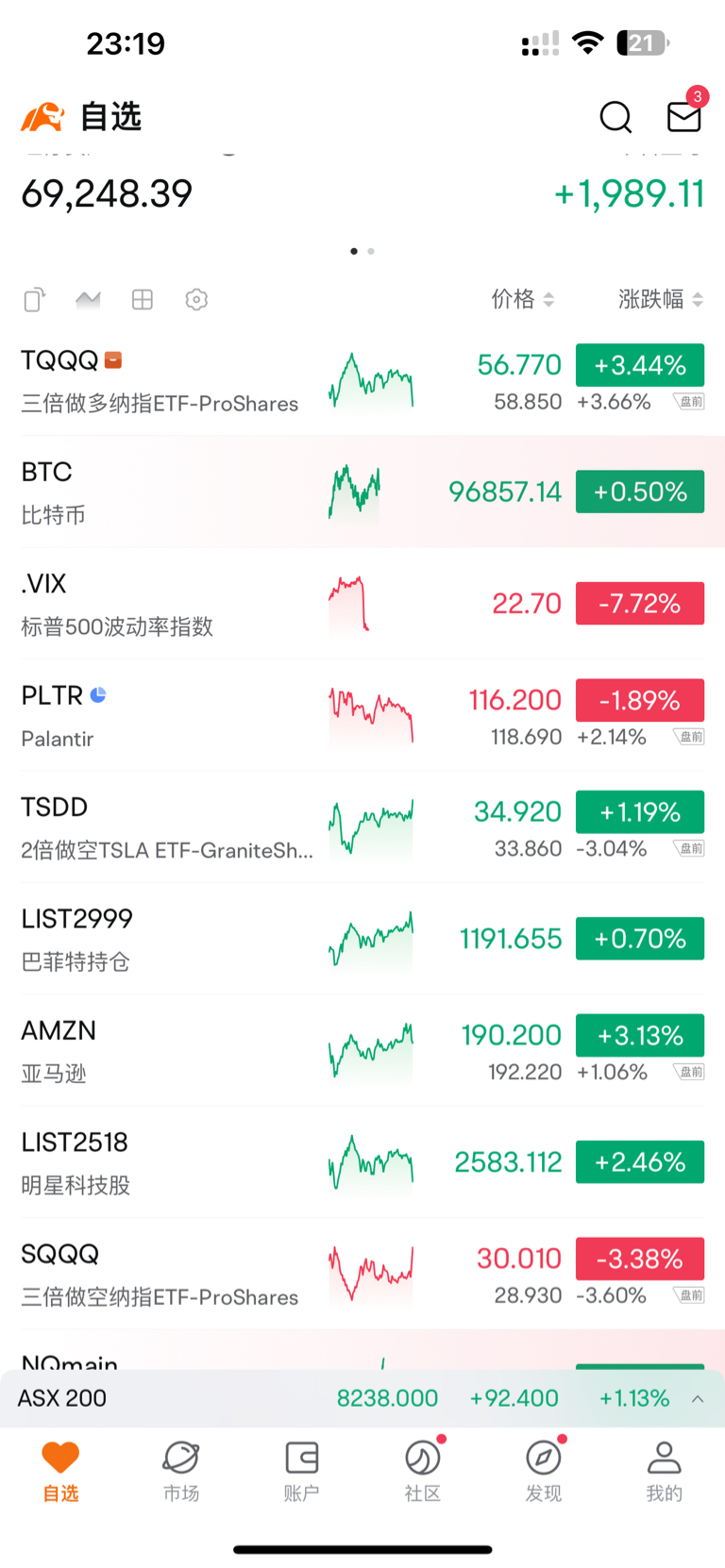Viewport: 725px width, 1568px height.
Task: Open the SQQQ row
Action: coord(362,1274)
